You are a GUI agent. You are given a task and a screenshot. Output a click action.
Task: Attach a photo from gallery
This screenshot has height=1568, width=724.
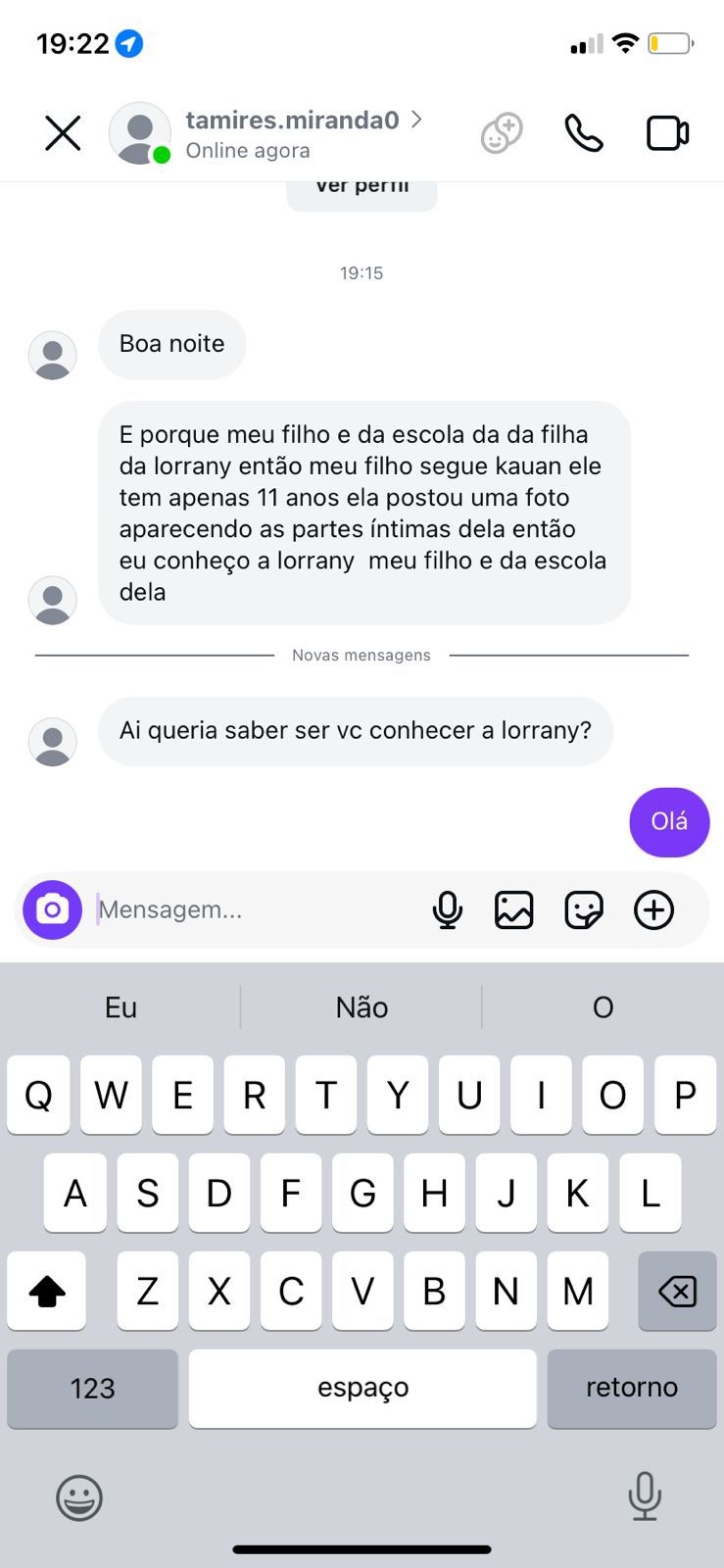[514, 910]
